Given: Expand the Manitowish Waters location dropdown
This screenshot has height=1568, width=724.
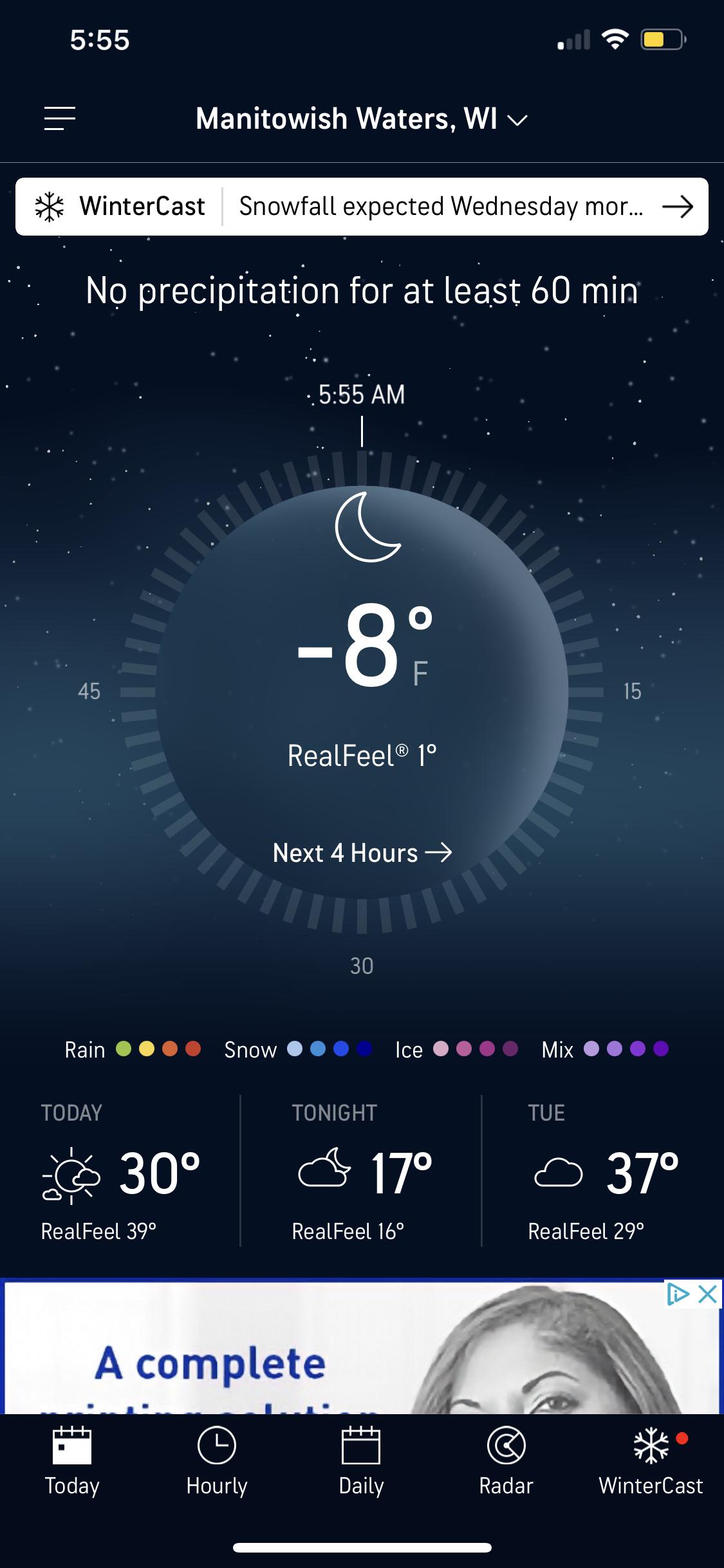Looking at the screenshot, I should tap(362, 119).
